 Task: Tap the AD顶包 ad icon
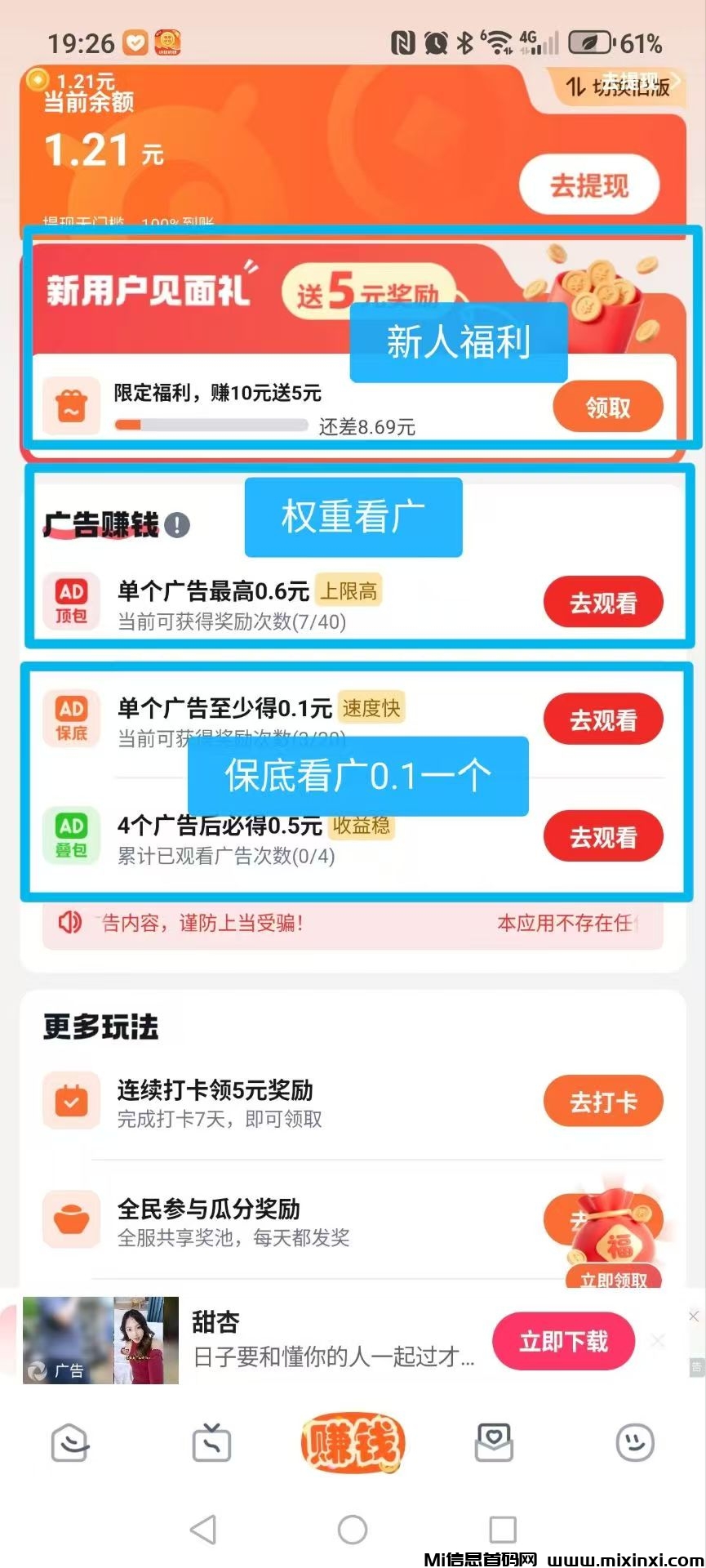pyautogui.click(x=71, y=601)
